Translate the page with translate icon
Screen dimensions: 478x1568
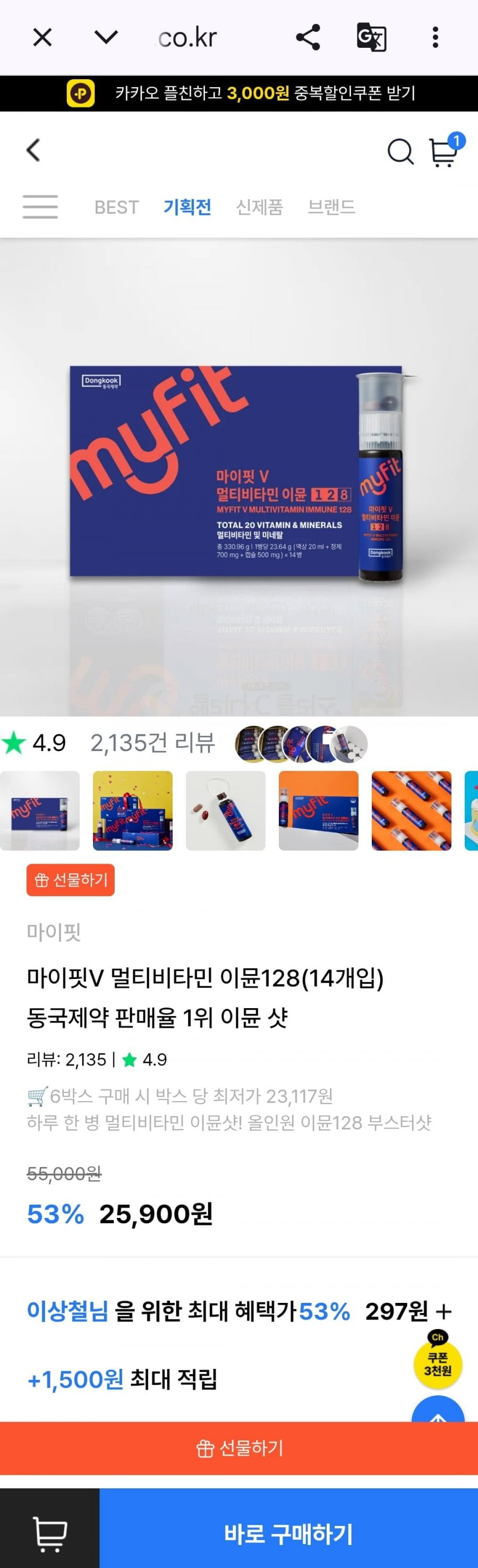pyautogui.click(x=371, y=38)
